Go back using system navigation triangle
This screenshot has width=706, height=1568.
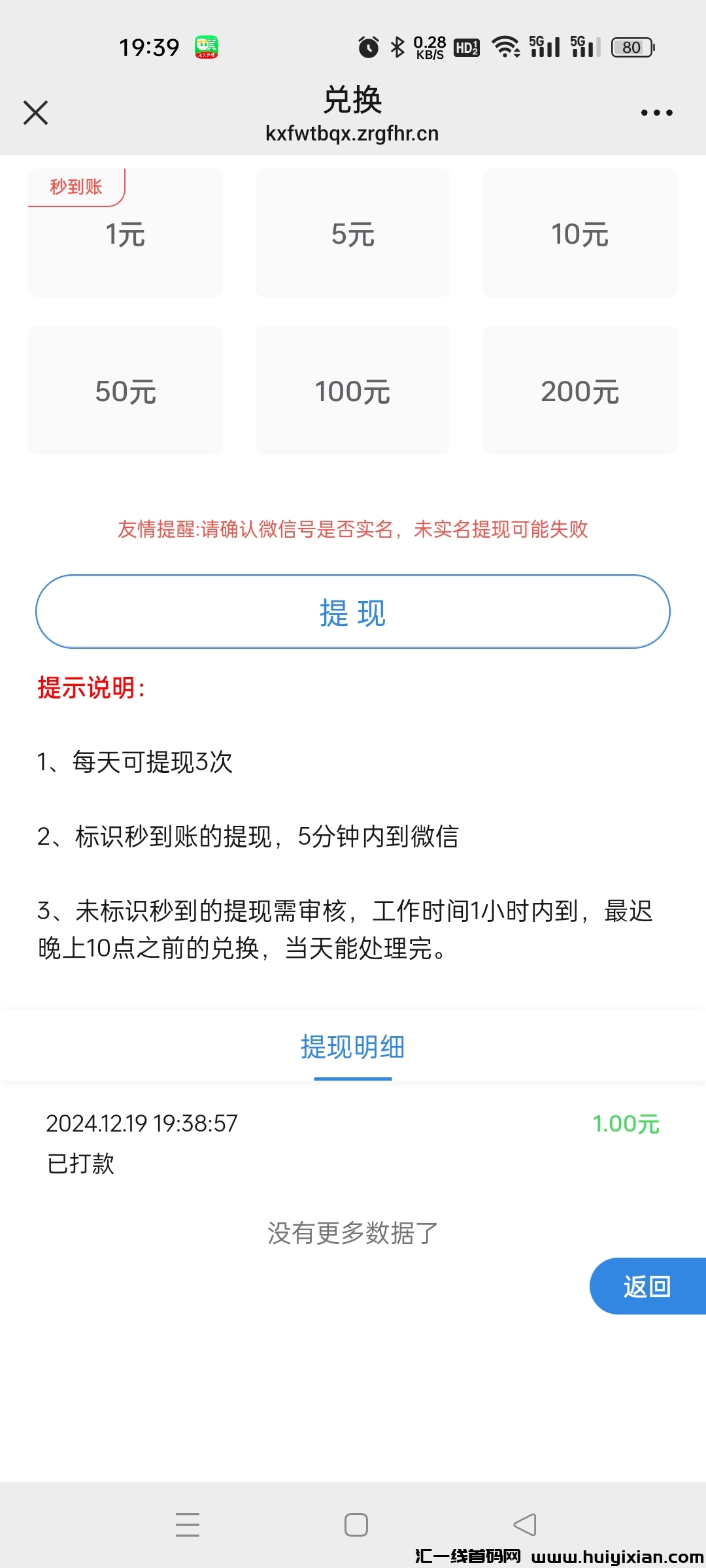coord(524,1525)
